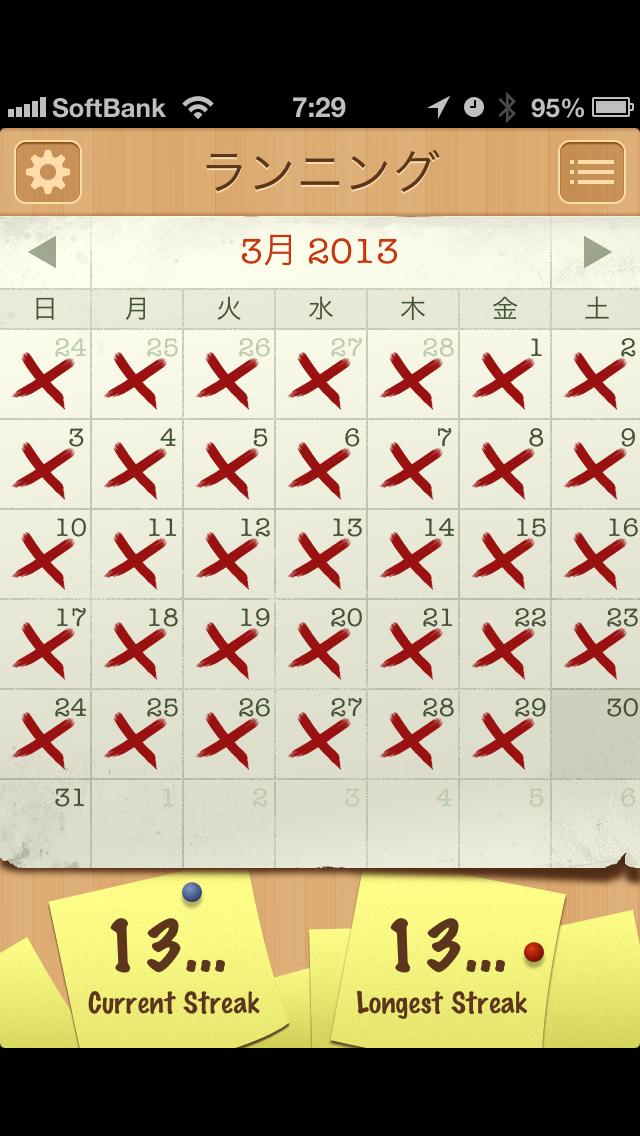Mark March 30 as done

pos(596,735)
